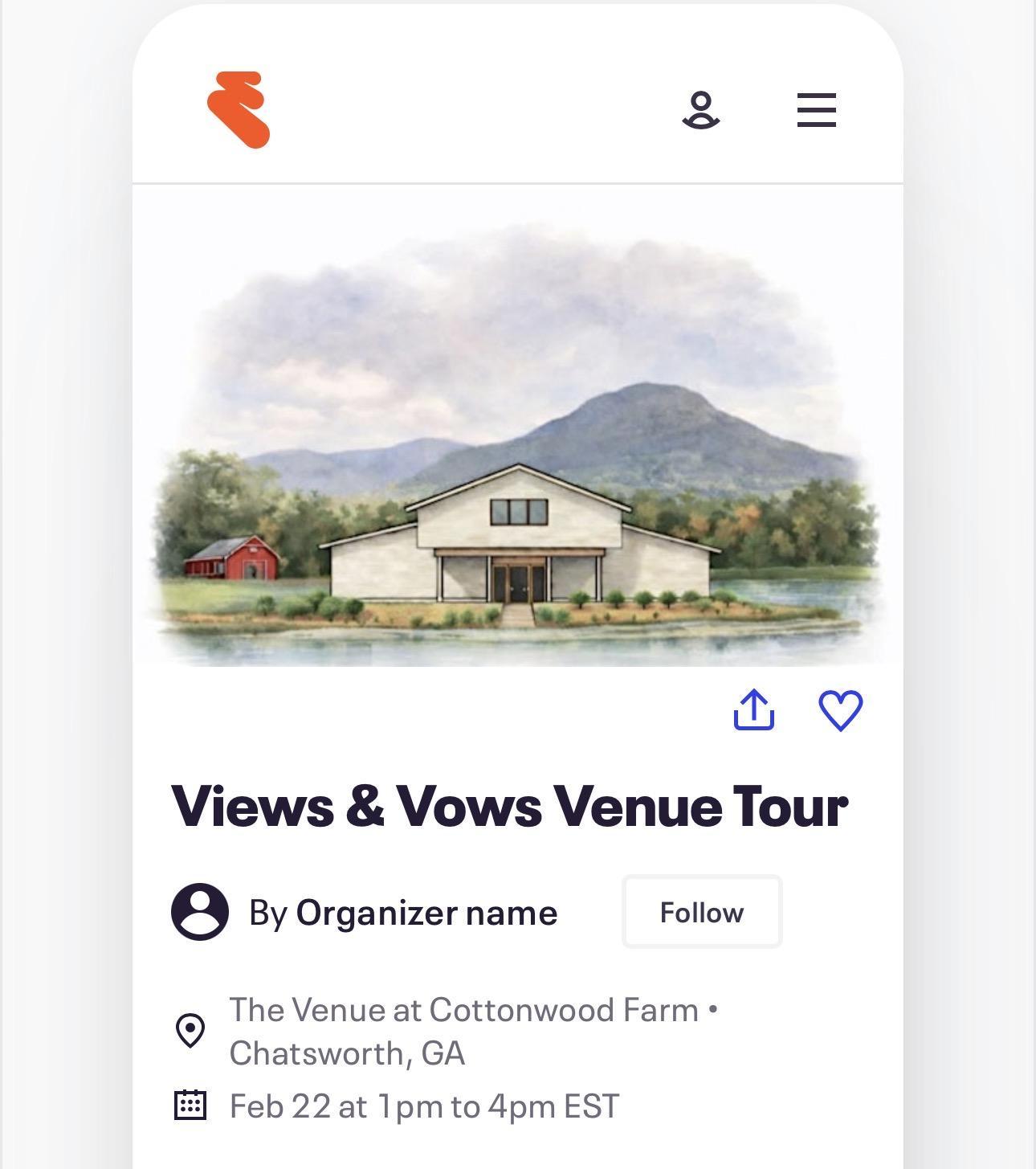Open the hamburger menu

click(816, 110)
